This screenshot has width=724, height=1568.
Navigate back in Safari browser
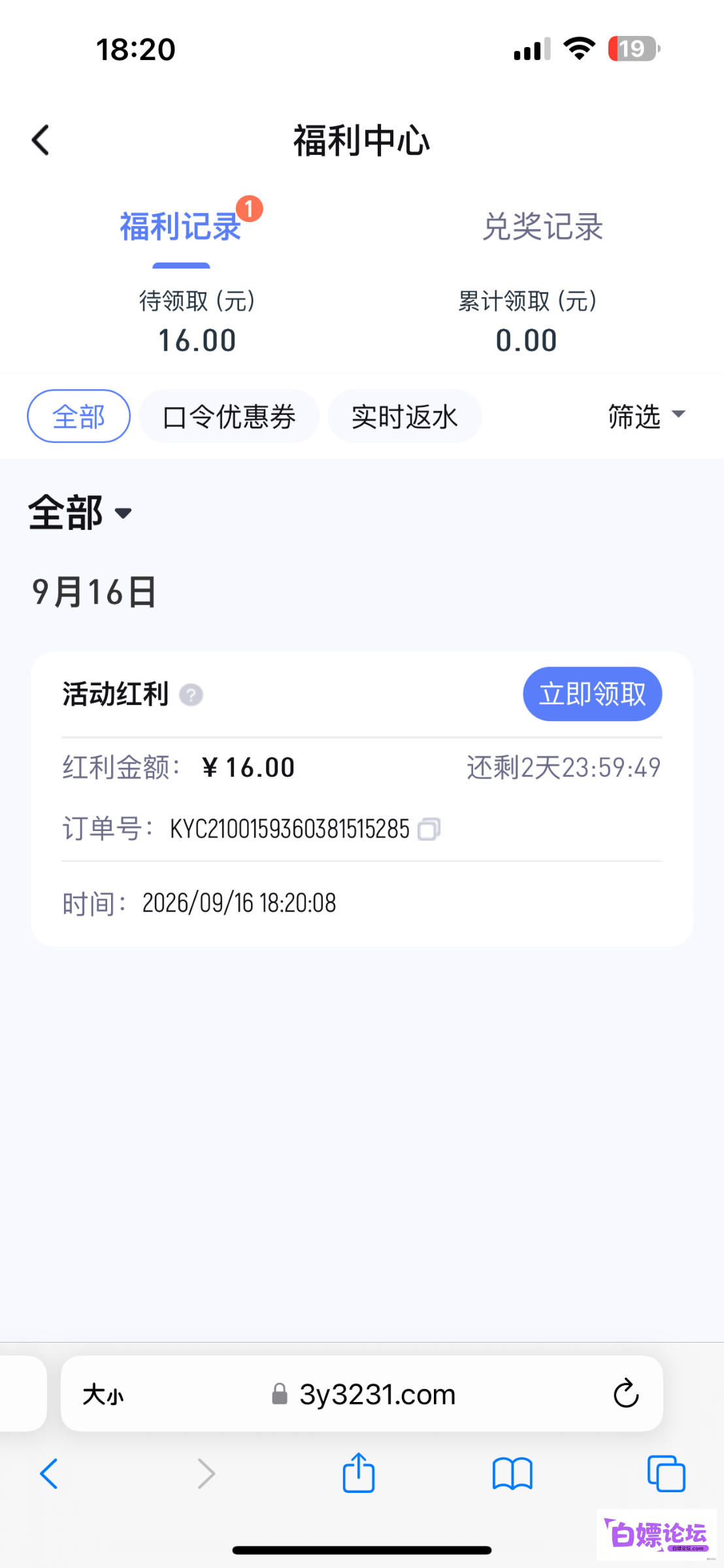[x=49, y=1474]
